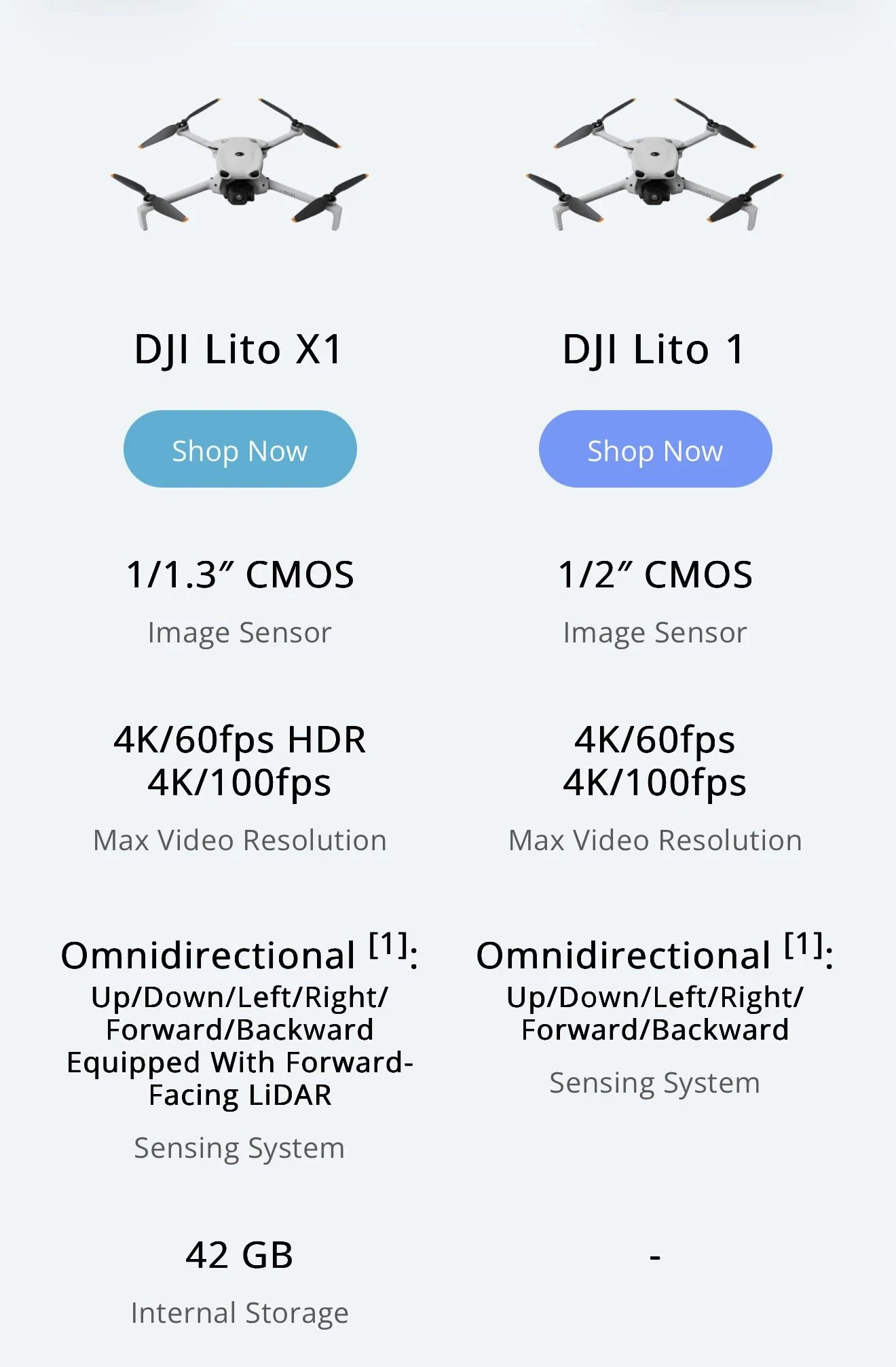896x1367 pixels.
Task: Select Shop Now under DJI Lito 1
Action: [655, 449]
